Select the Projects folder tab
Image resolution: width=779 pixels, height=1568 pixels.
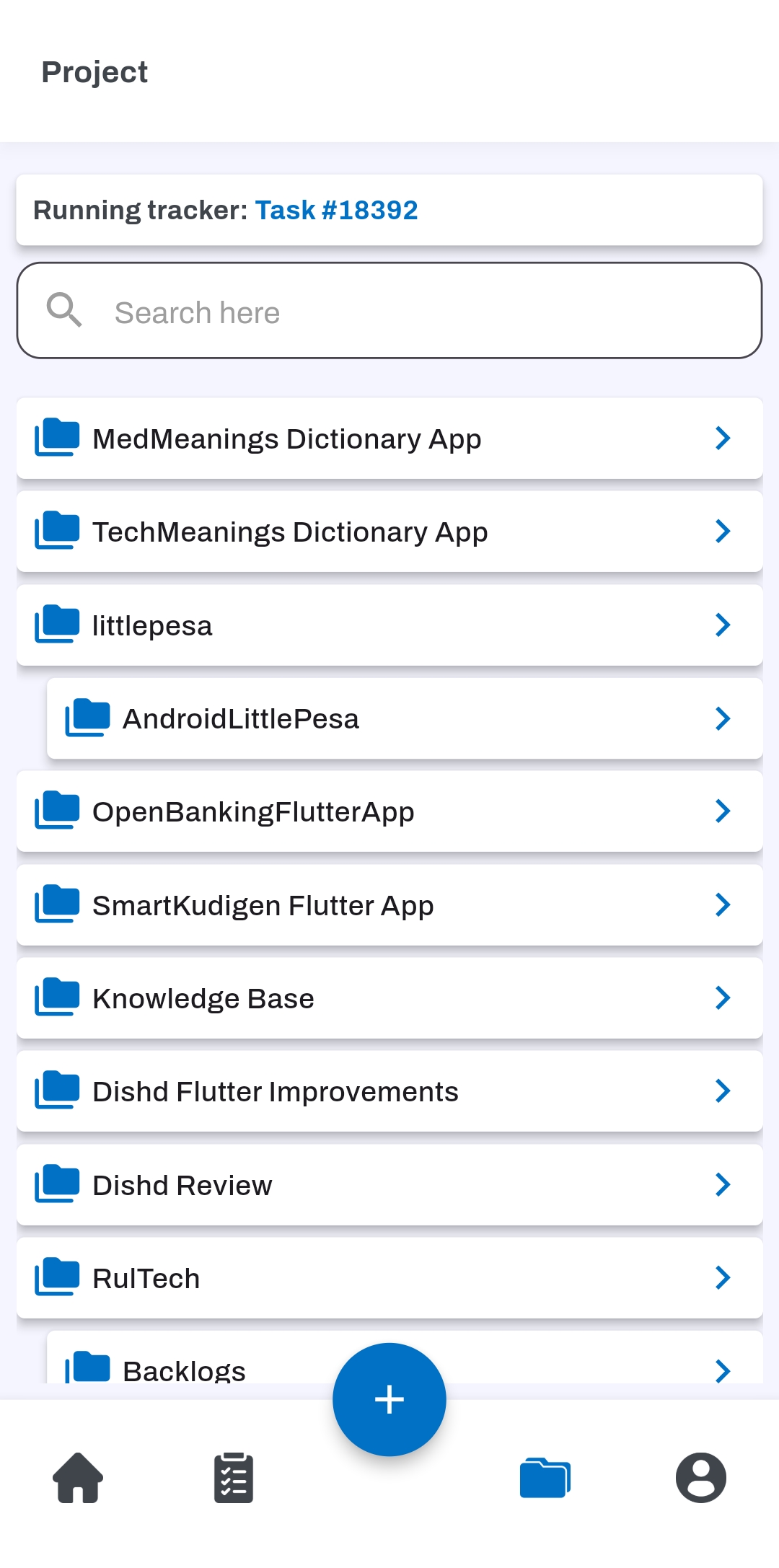pyautogui.click(x=545, y=1478)
